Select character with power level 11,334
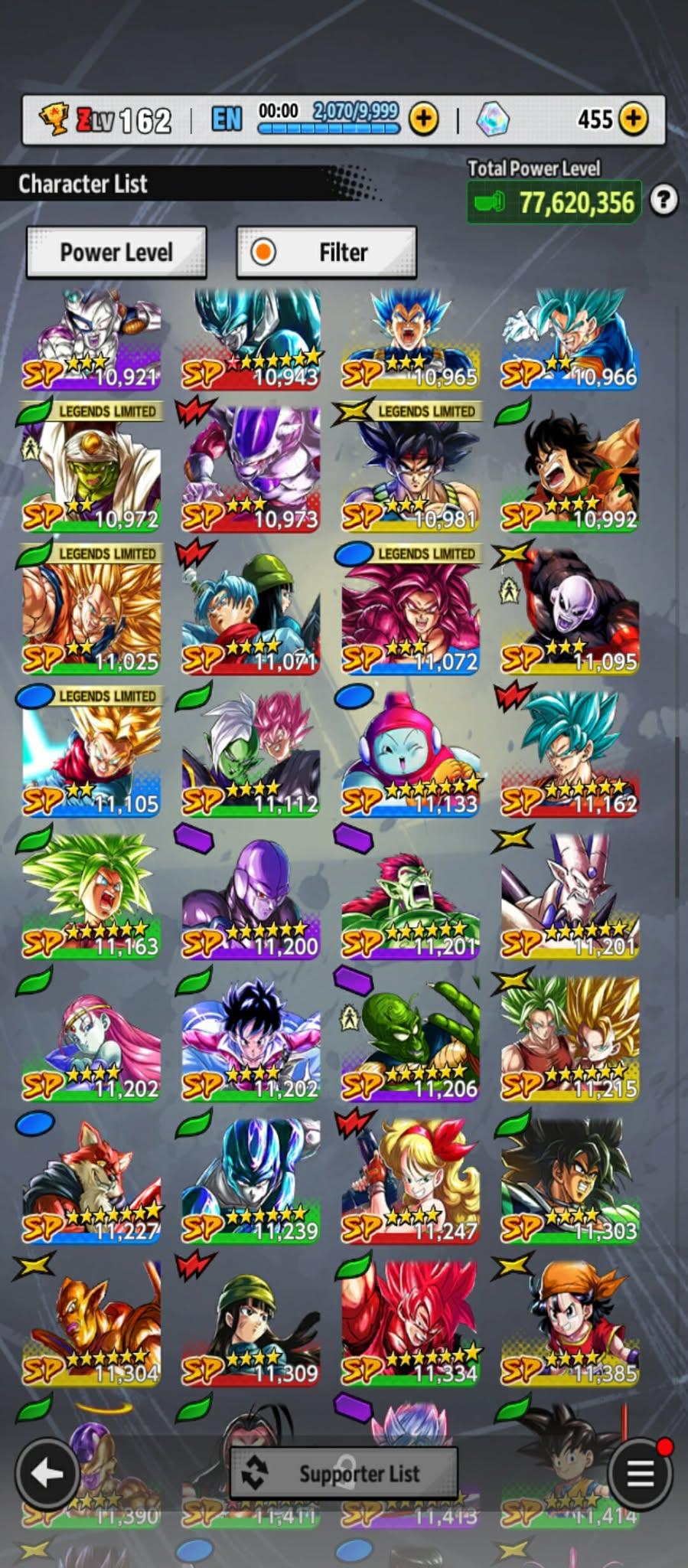Image resolution: width=688 pixels, height=1568 pixels. pos(411,1321)
